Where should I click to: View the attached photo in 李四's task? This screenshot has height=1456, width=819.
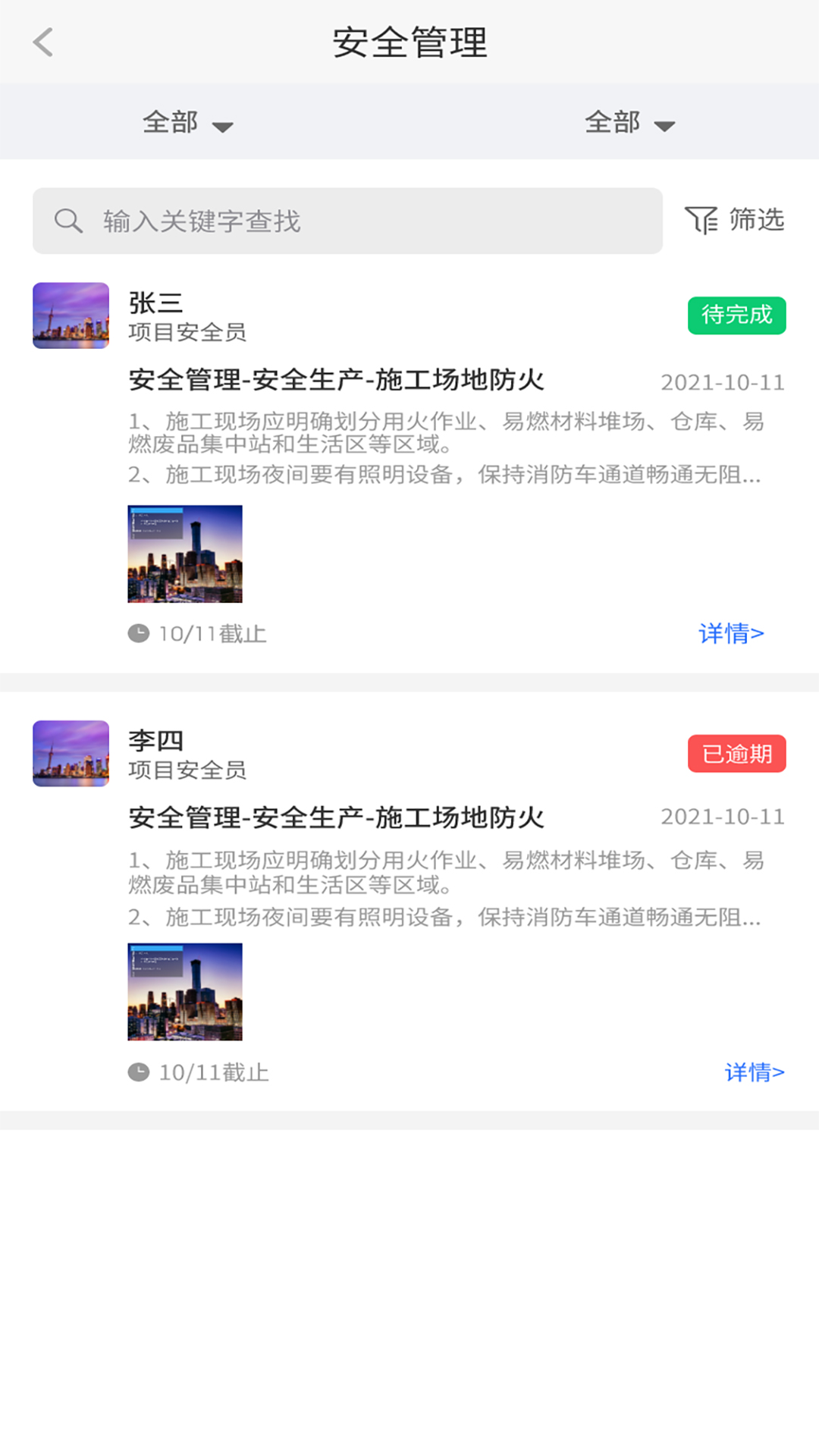[x=185, y=992]
